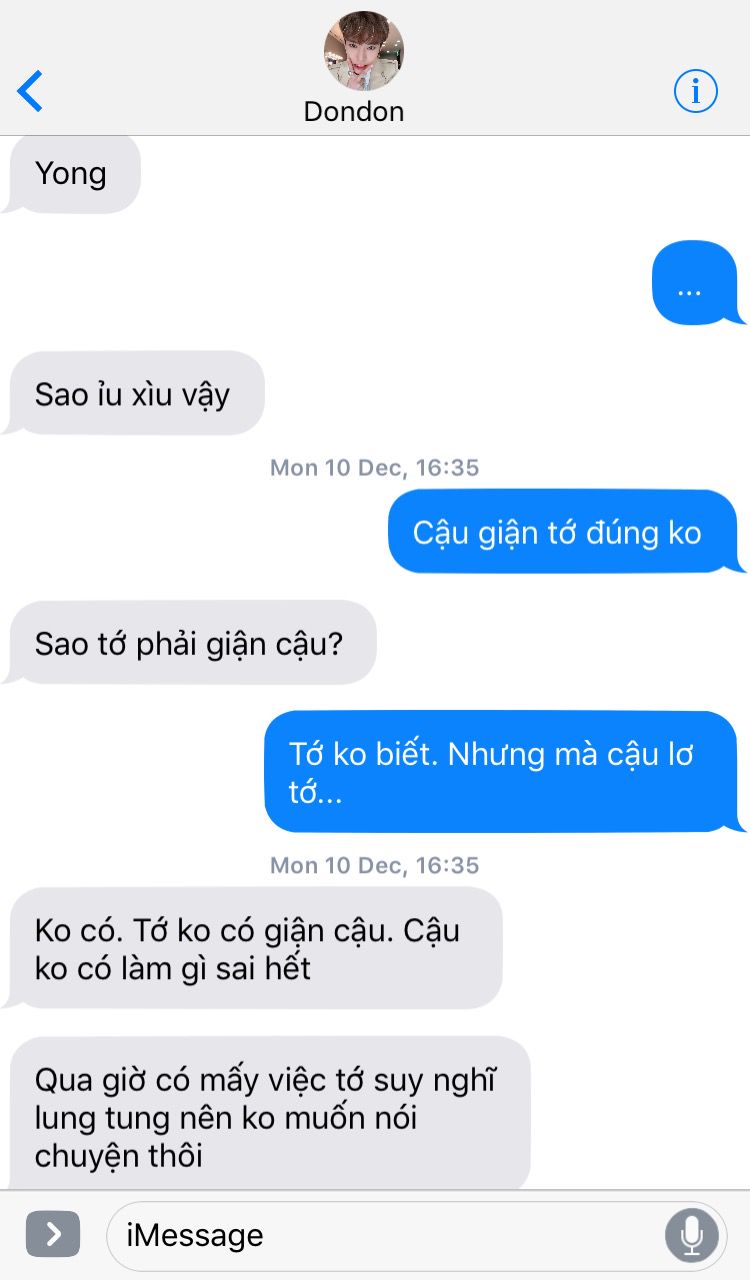Open conversation details info icon
The image size is (750, 1281).
pos(696,92)
